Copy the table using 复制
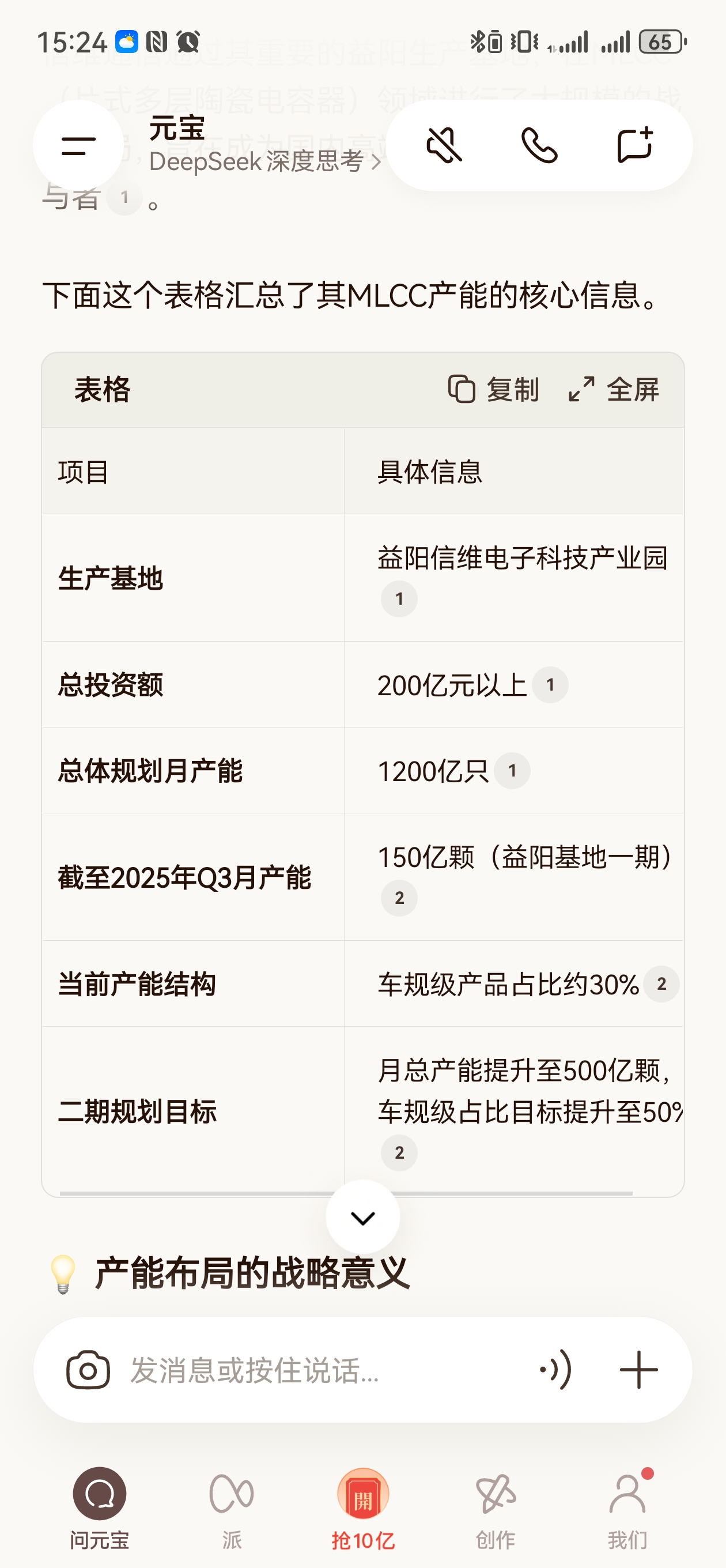This screenshot has width=726, height=1568. (x=494, y=390)
